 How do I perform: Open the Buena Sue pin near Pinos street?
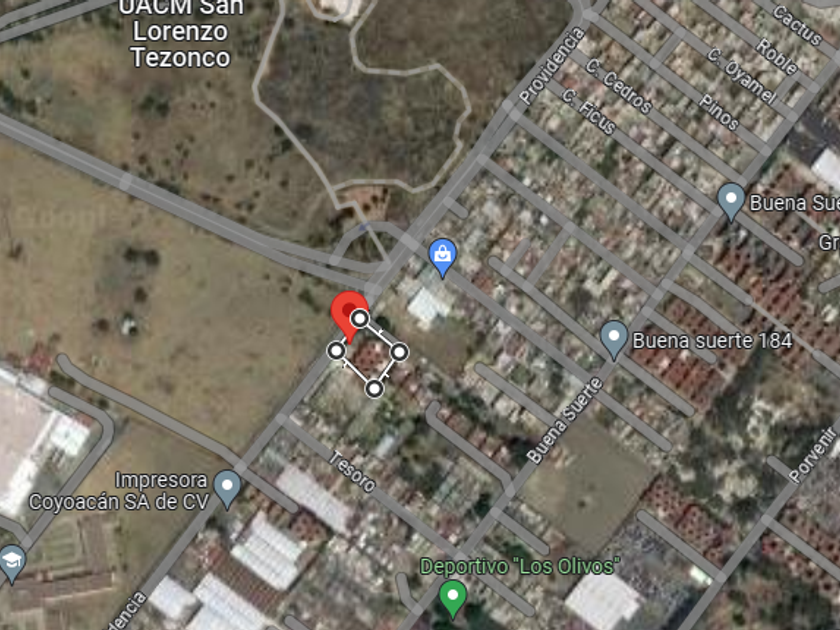click(731, 200)
